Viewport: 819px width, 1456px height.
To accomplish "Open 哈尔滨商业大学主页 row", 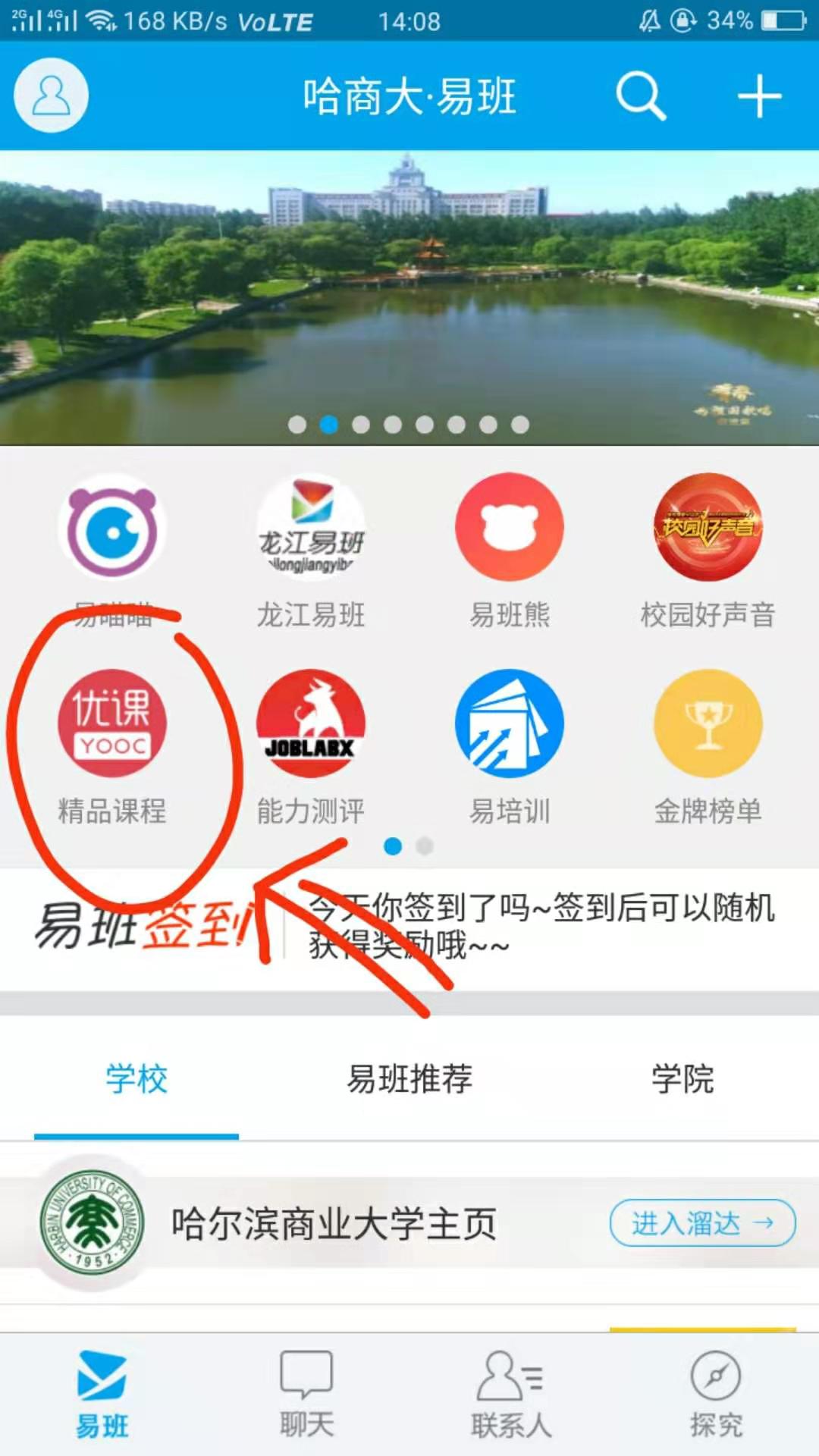I will pos(334,1224).
